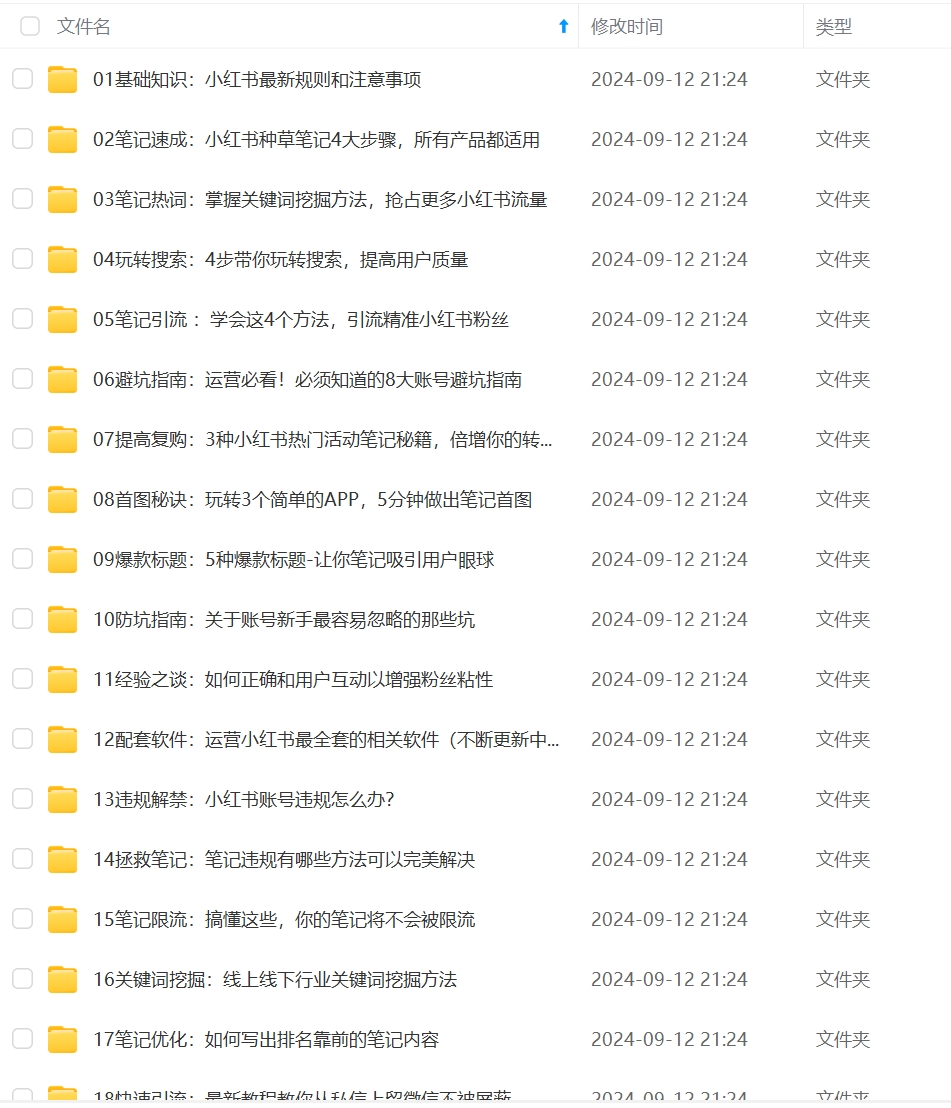The height and width of the screenshot is (1108, 951).
Task: Select the checkbox beside 13违规解禁
Action: 22,799
